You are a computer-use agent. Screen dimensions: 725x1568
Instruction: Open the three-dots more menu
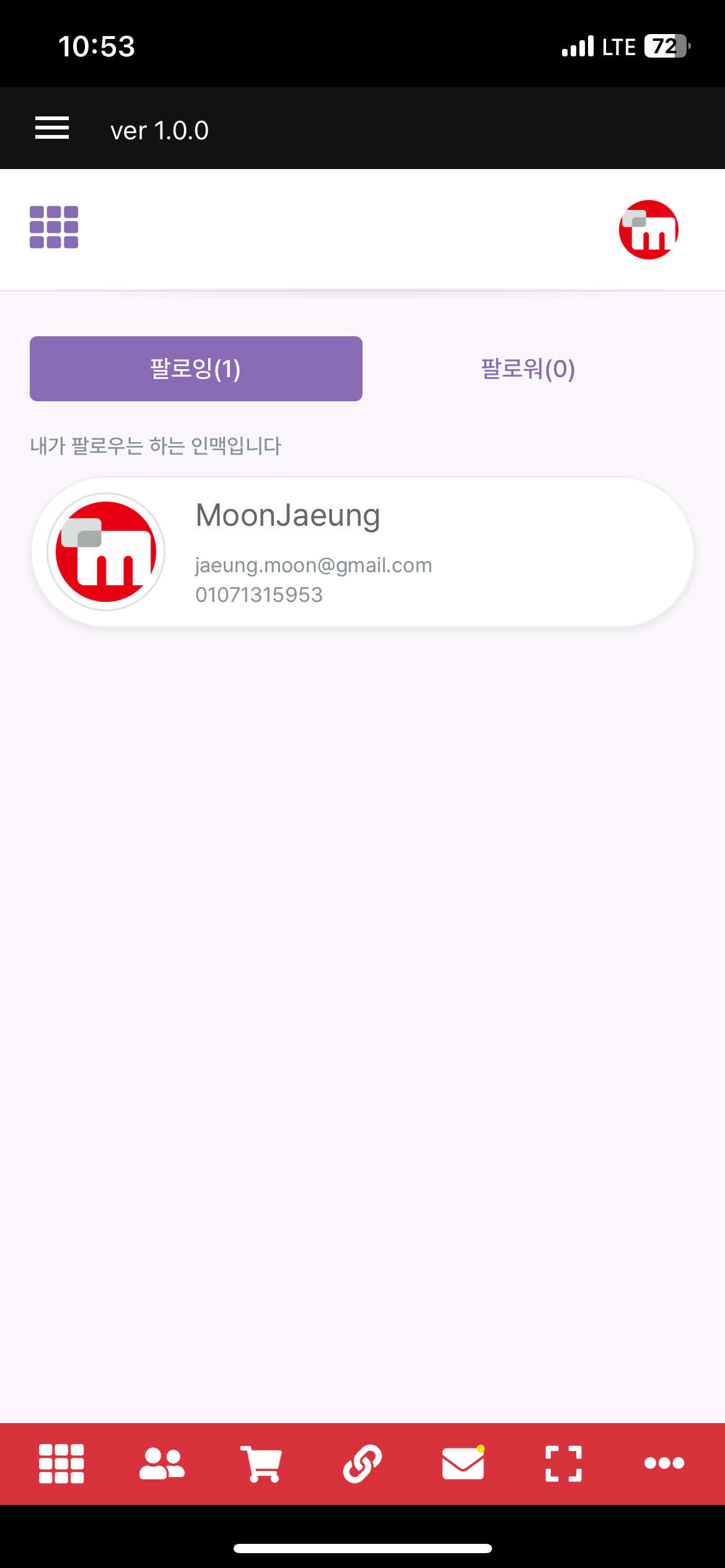(x=664, y=1463)
